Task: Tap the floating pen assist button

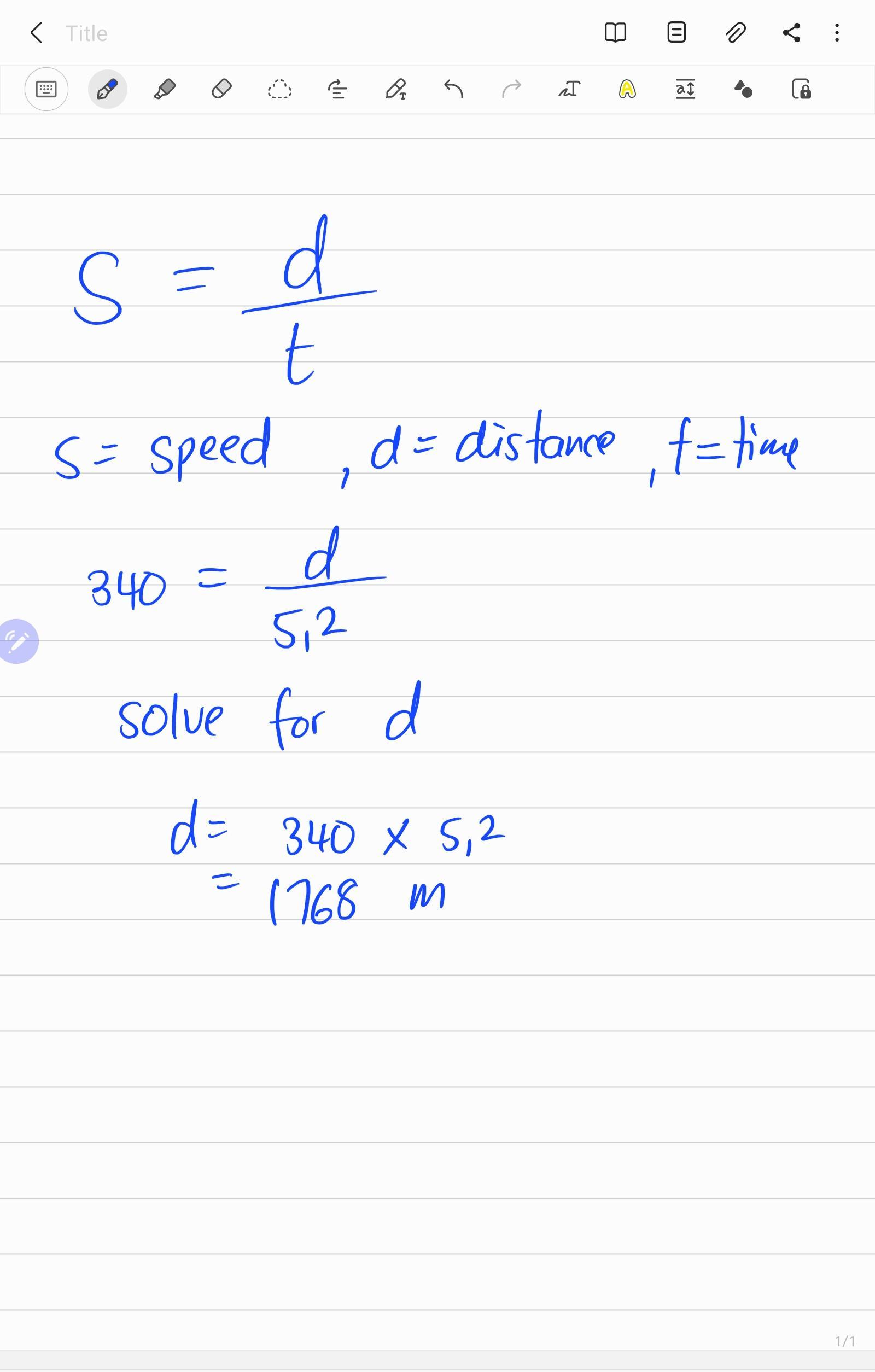Action: coord(17,641)
